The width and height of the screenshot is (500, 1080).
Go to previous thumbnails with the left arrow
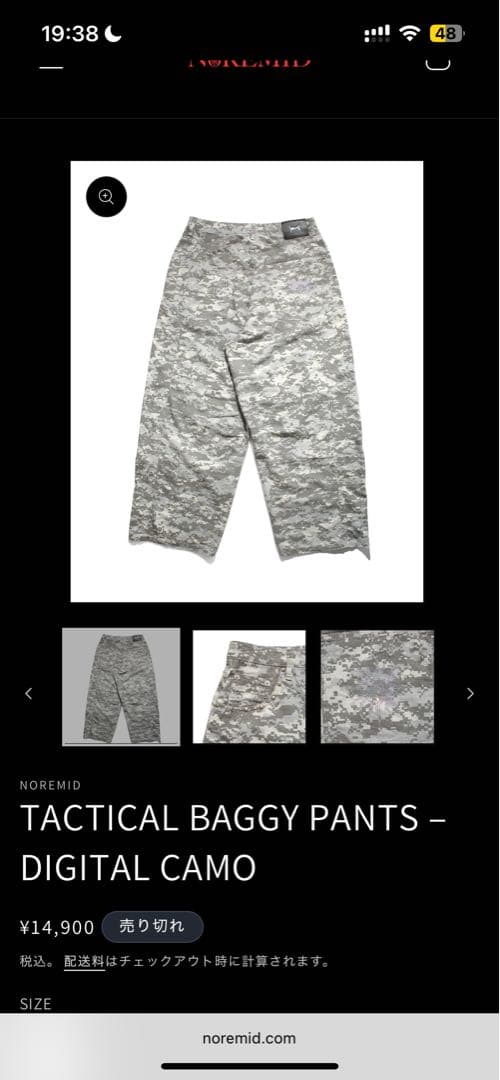tap(28, 694)
